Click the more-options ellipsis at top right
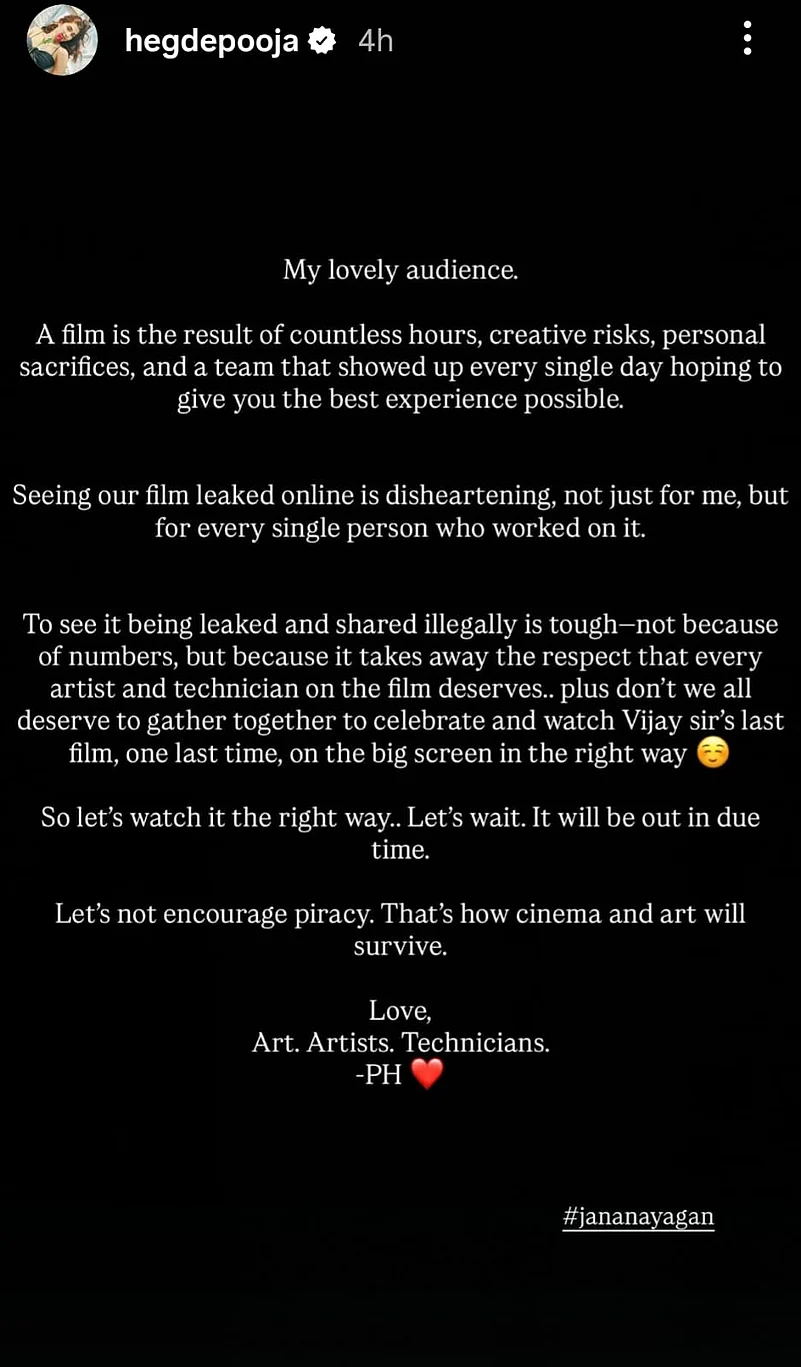This screenshot has height=1367, width=801. [746, 38]
